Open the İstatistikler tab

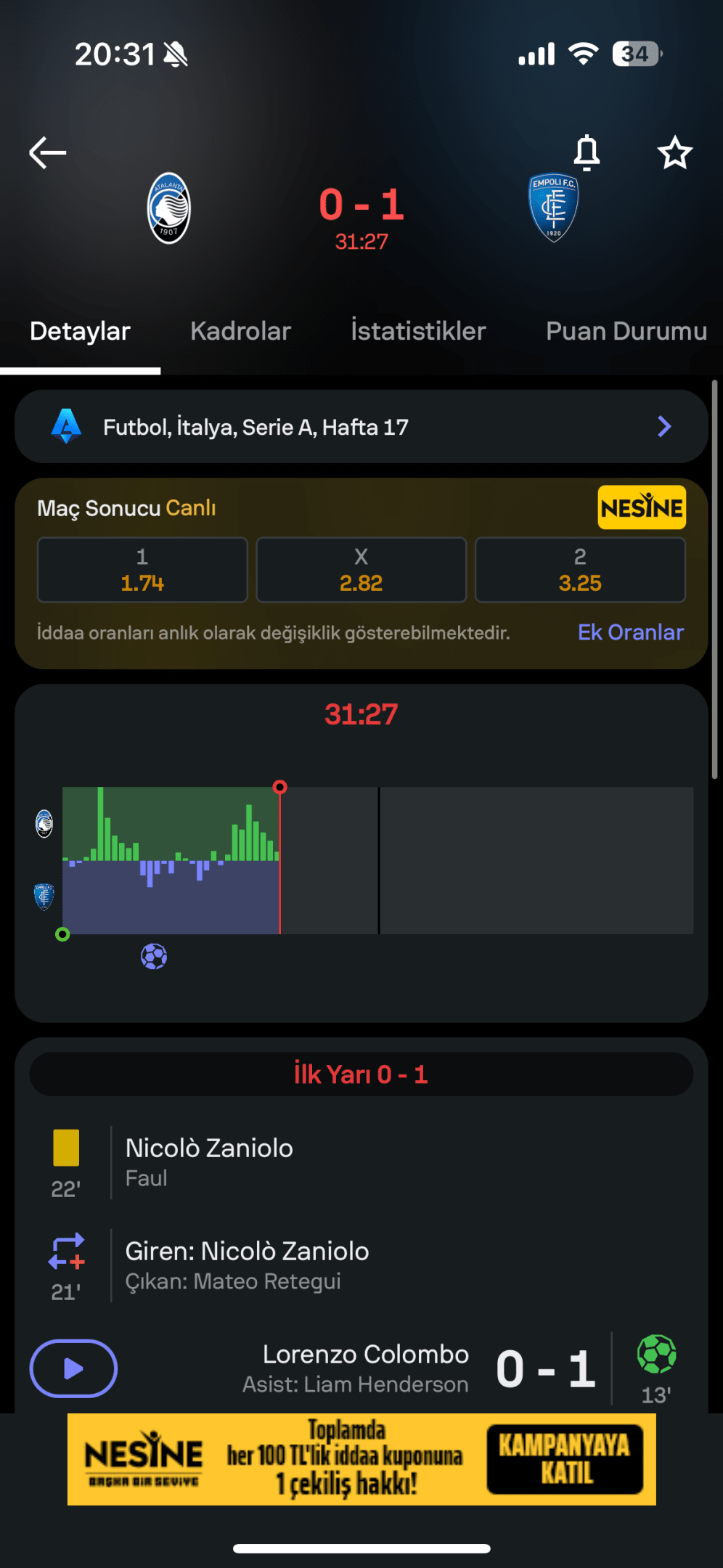click(418, 331)
